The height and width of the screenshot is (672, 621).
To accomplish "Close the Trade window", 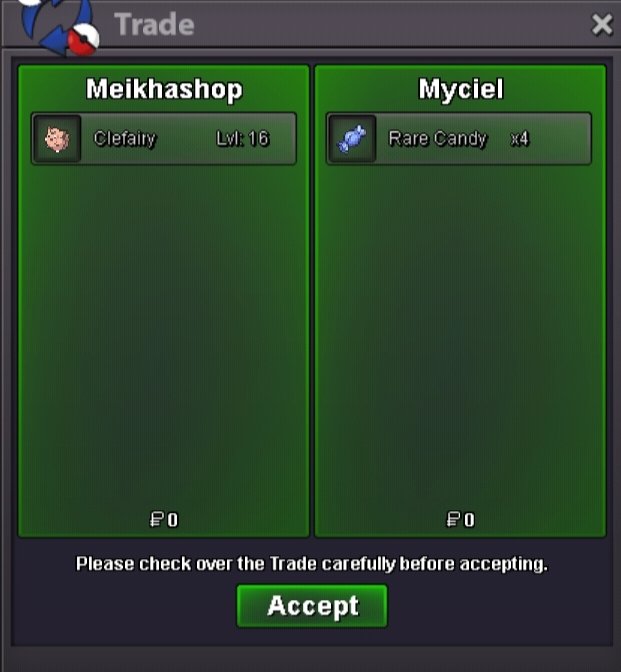I will click(x=601, y=24).
